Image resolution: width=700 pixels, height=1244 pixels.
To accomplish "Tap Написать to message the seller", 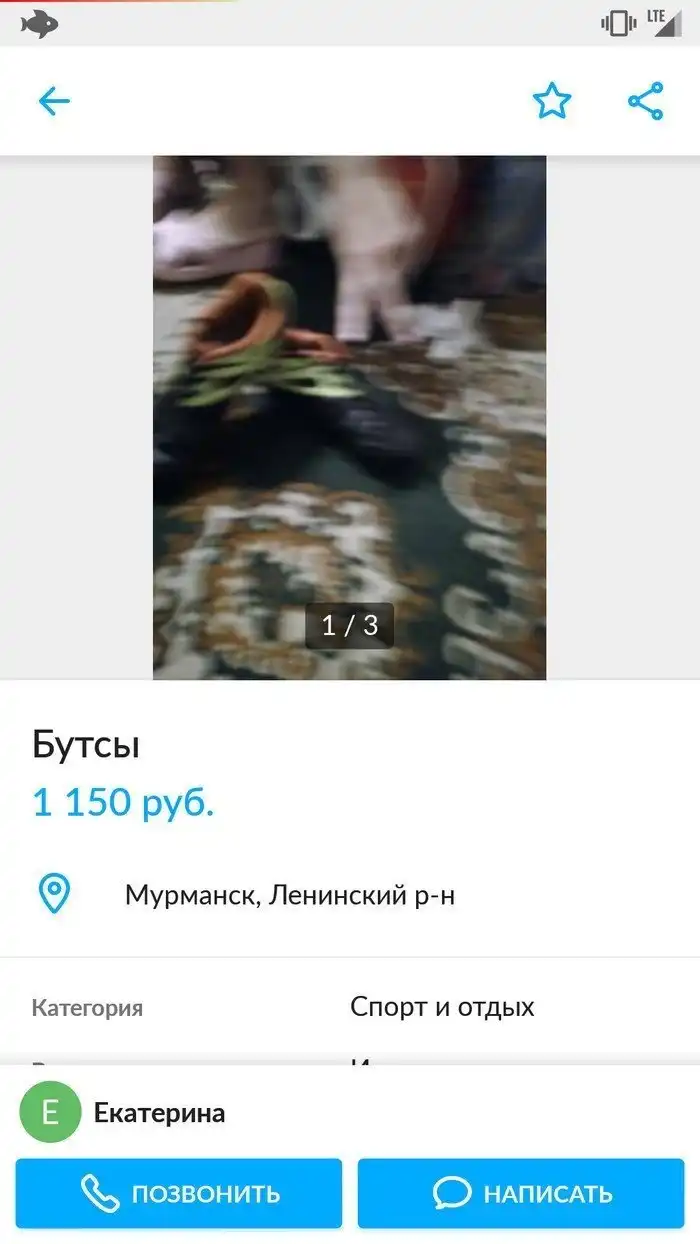I will pos(521,1193).
